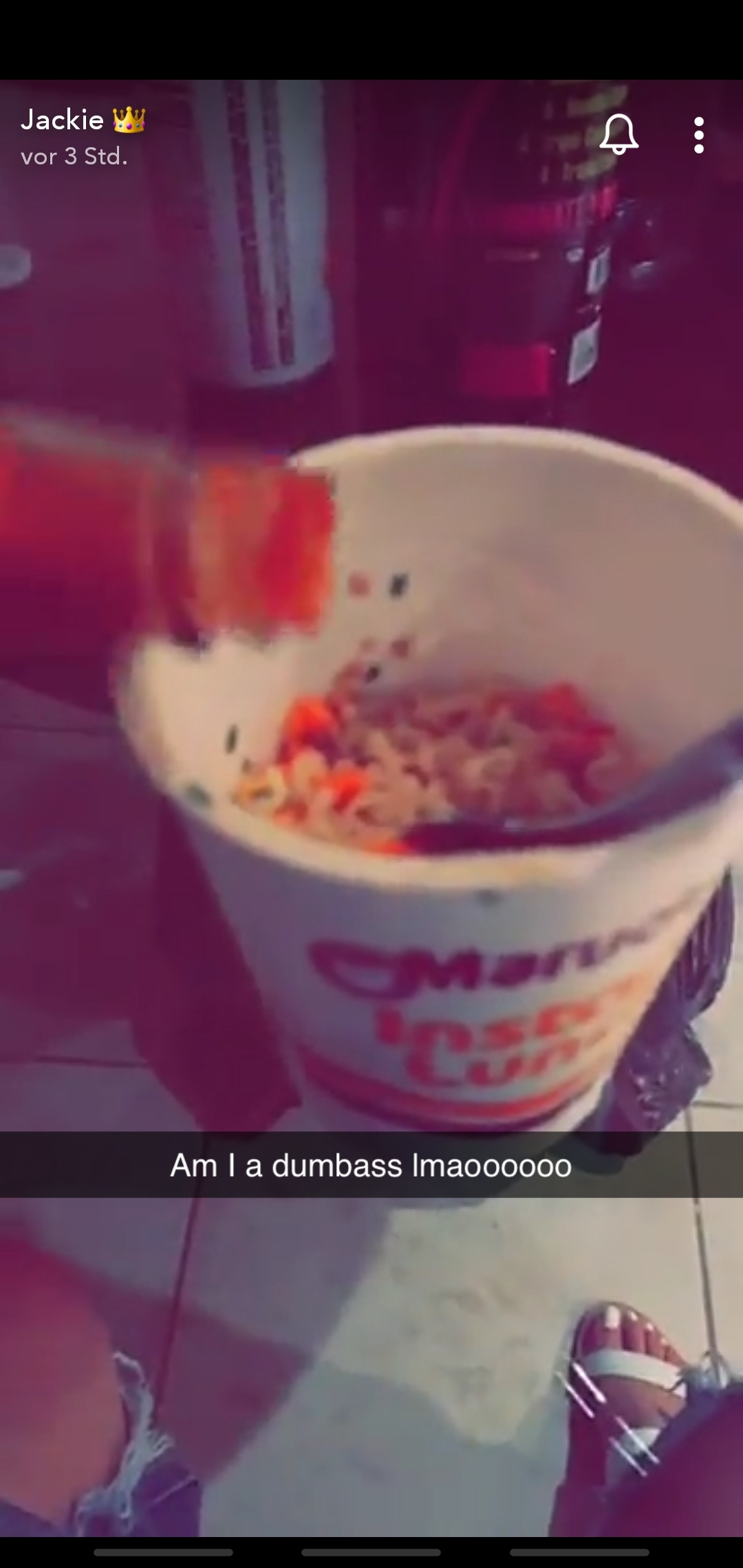Open the three-dot overflow menu
The height and width of the screenshot is (1568, 743).
[699, 135]
